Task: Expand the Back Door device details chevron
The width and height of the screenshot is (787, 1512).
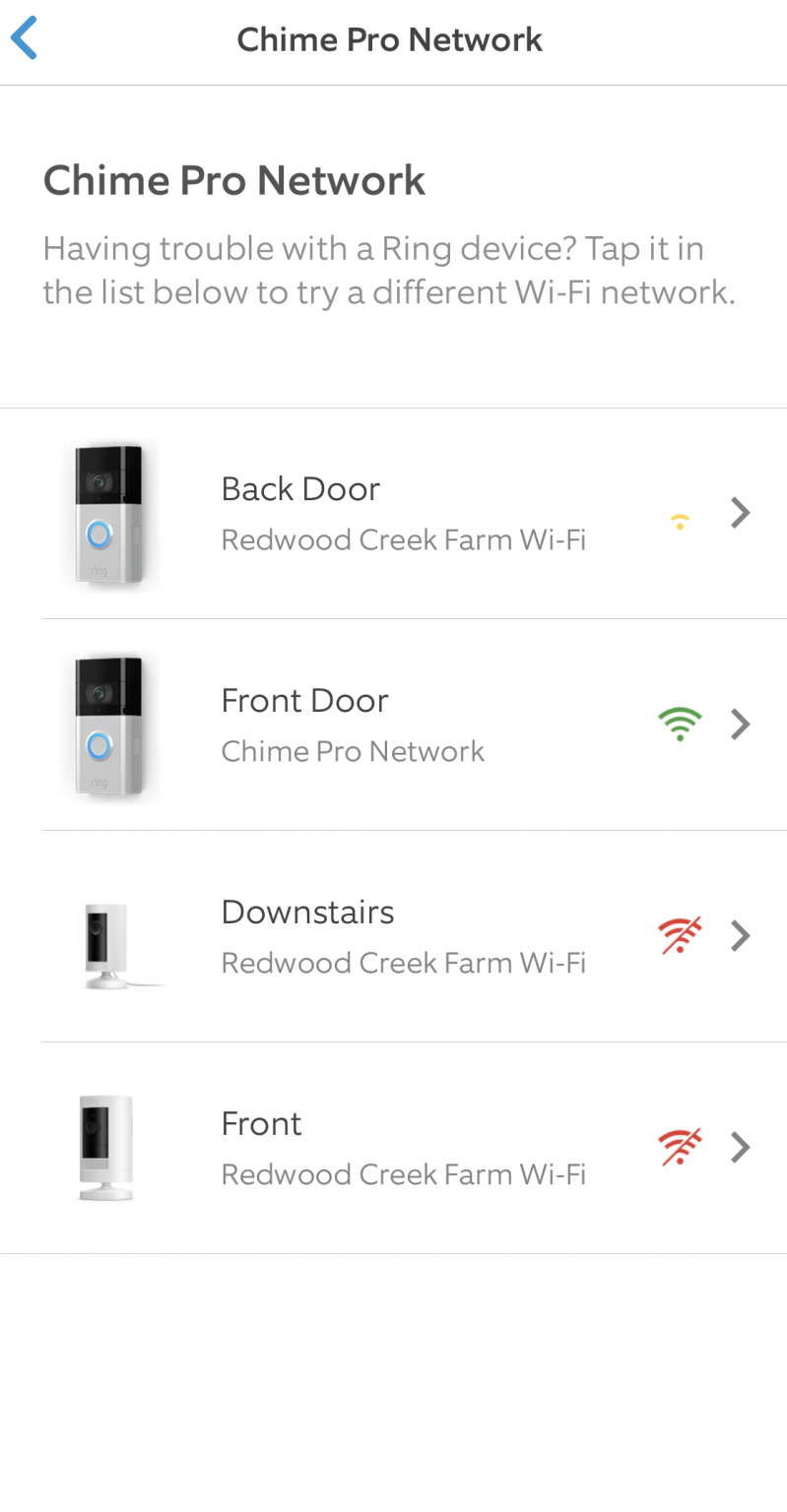Action: (x=740, y=513)
